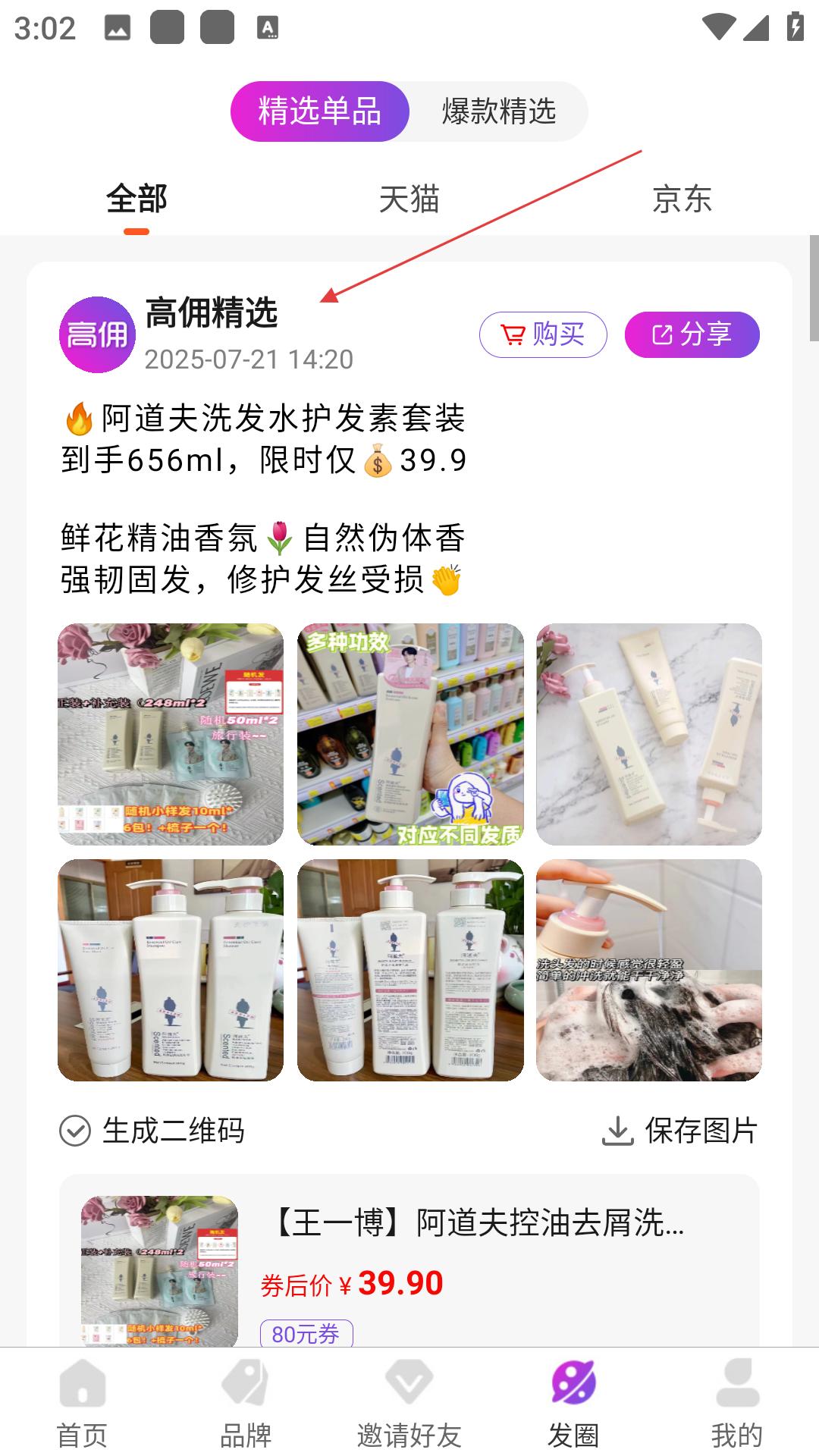819x1456 pixels.
Task: Tap 保存图片 to save images
Action: [680, 1131]
